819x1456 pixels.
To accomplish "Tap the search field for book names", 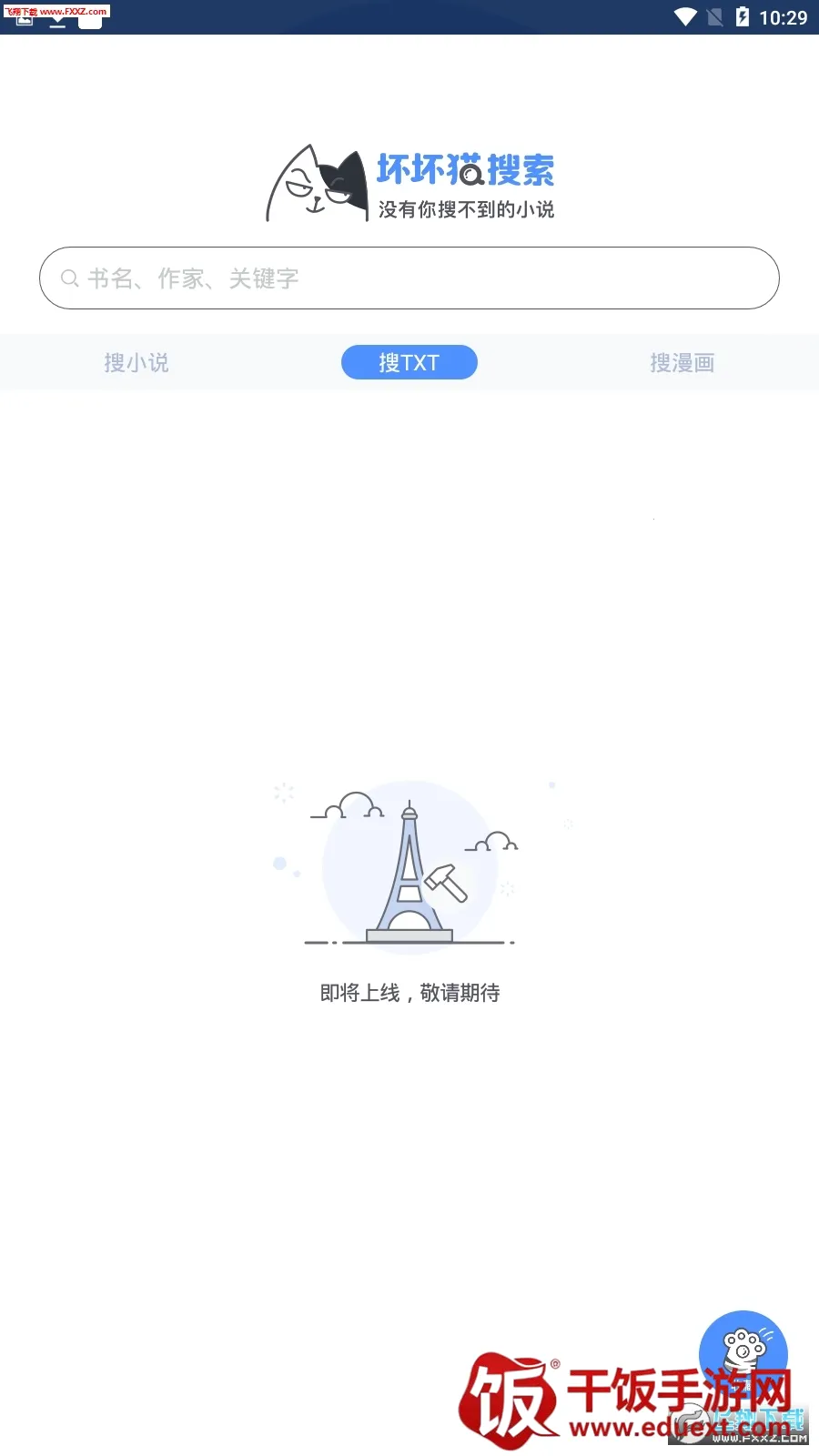I will tap(409, 278).
